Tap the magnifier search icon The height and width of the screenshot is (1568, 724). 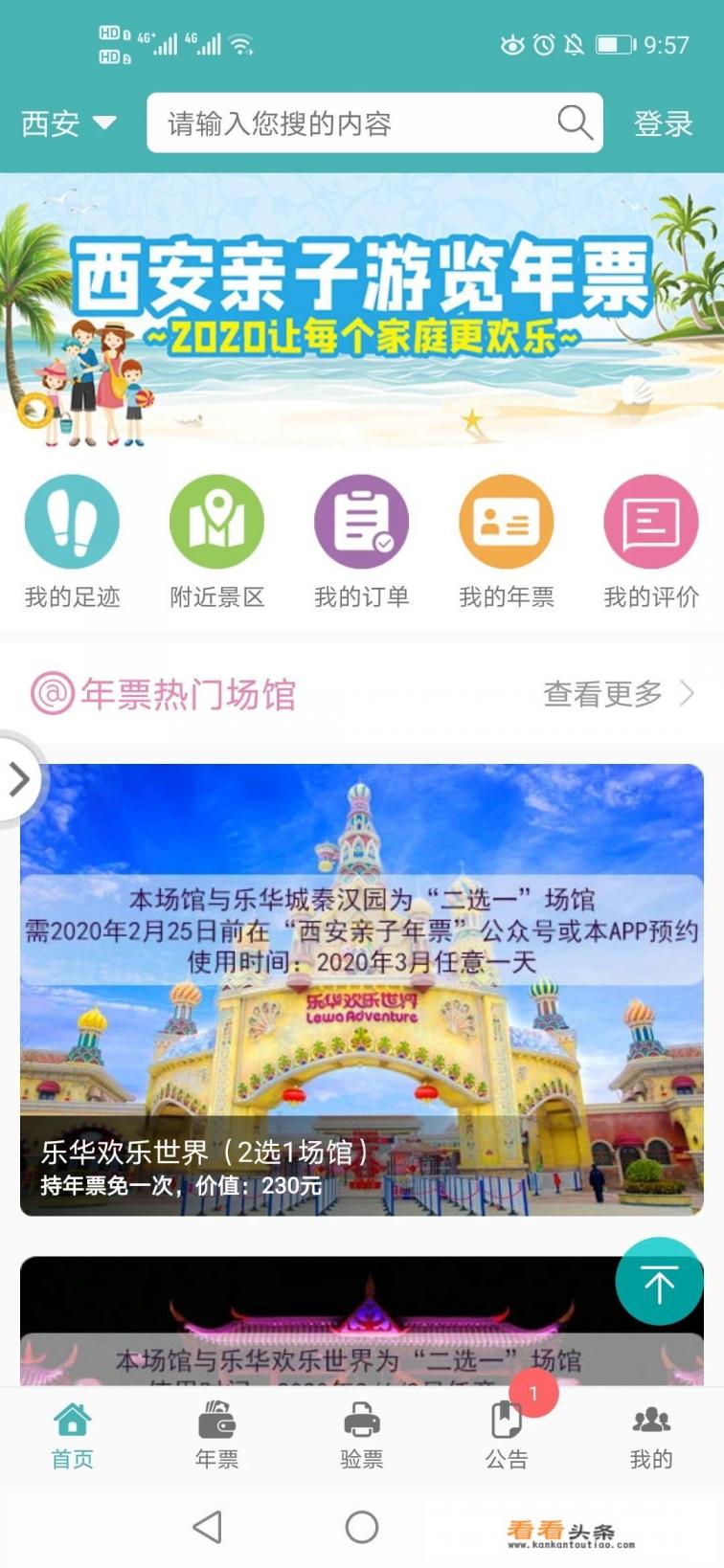[575, 123]
